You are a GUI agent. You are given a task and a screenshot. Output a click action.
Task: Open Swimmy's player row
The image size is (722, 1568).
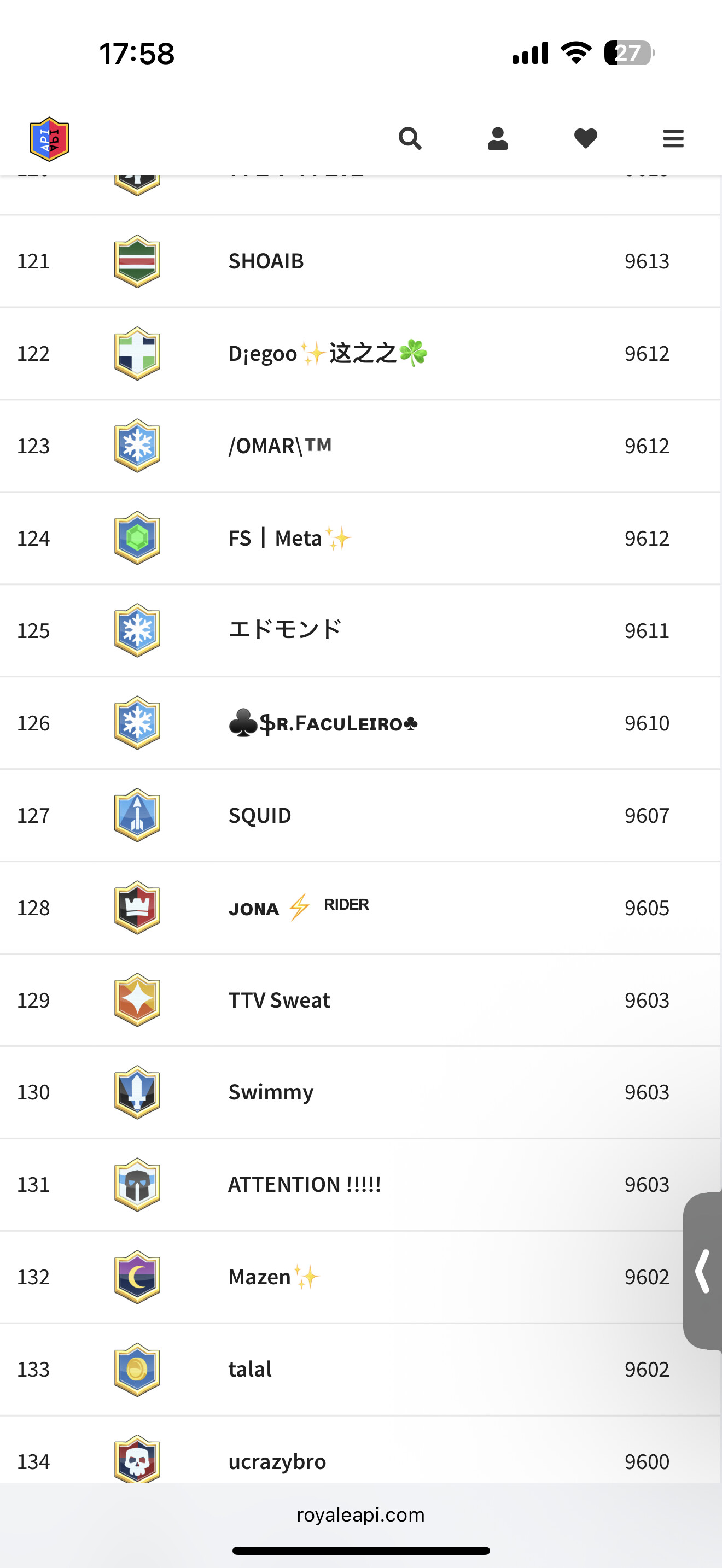[360, 1092]
